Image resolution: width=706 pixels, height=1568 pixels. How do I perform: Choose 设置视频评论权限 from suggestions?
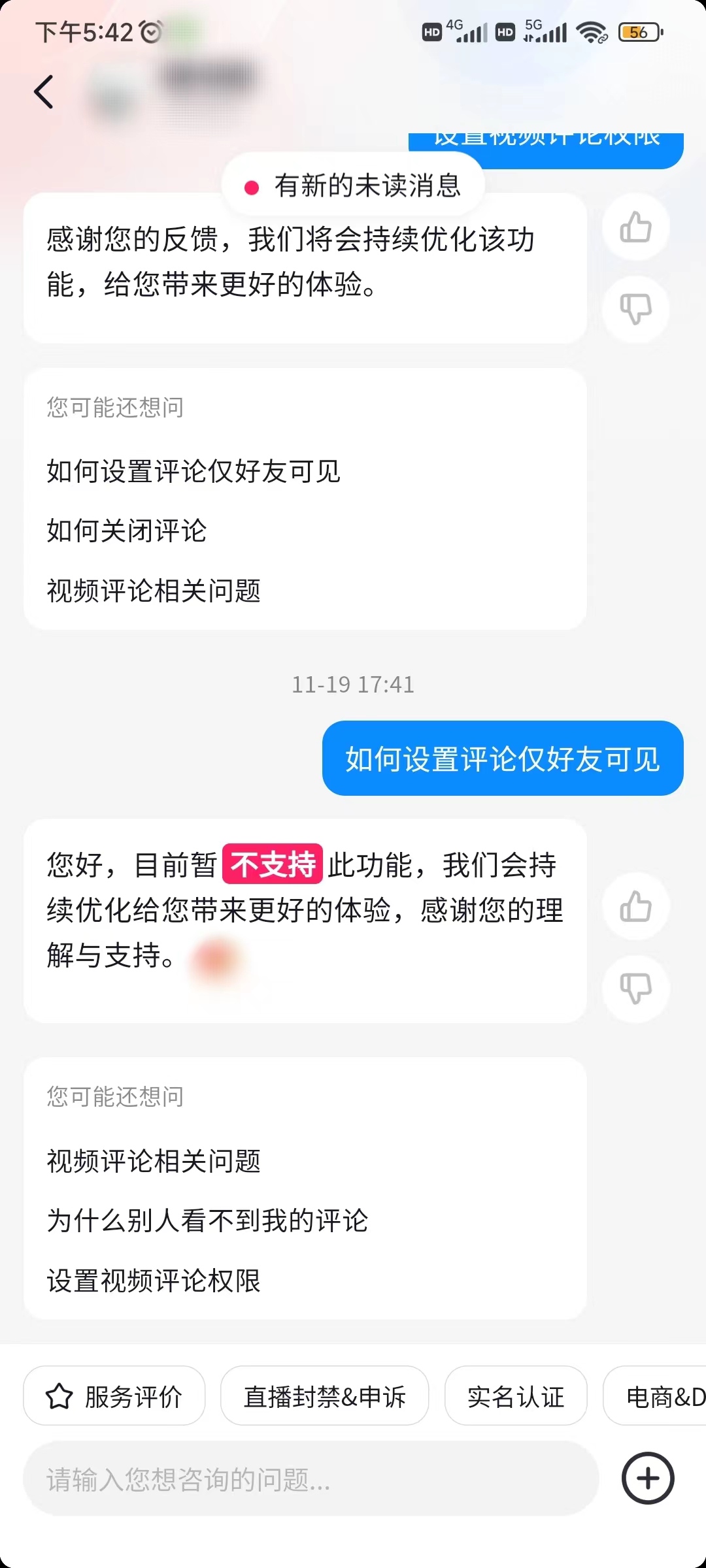point(154,1281)
